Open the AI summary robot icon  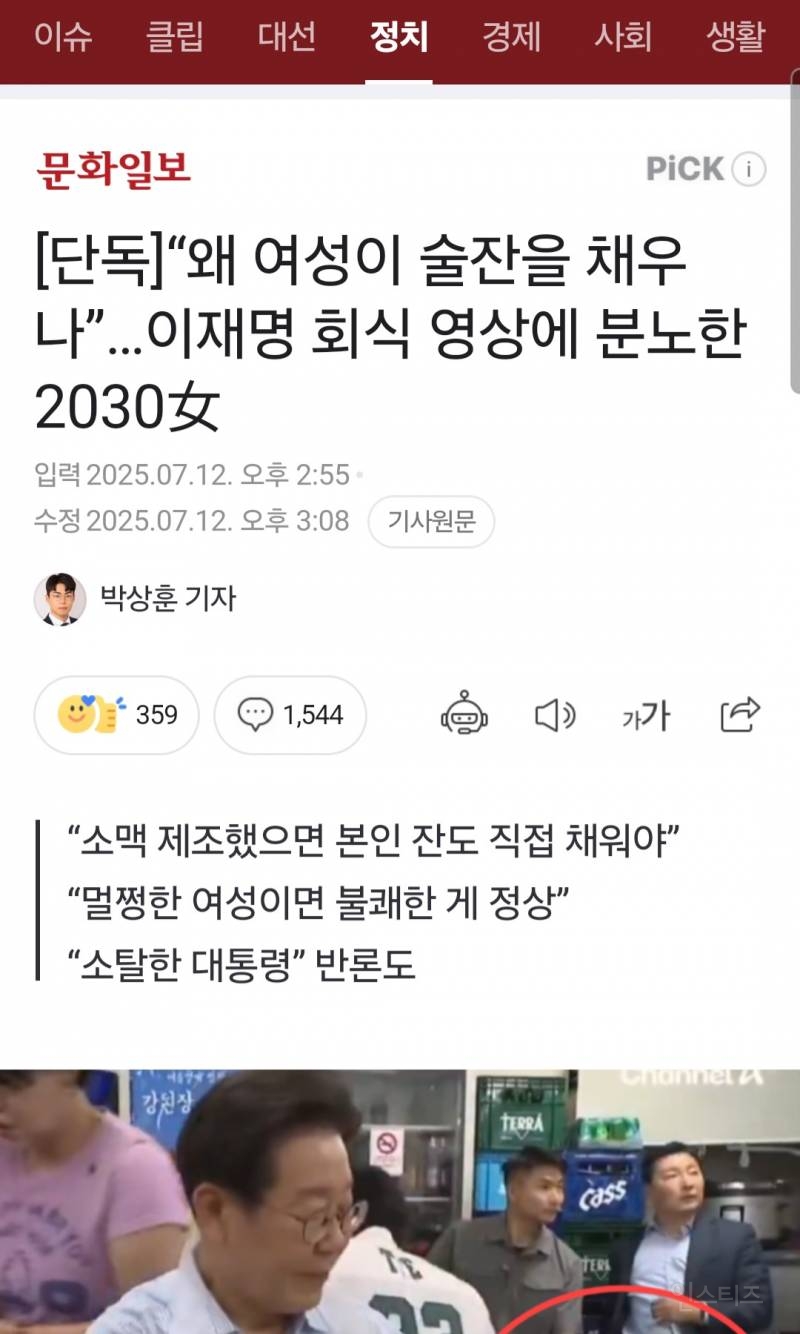[x=464, y=715]
